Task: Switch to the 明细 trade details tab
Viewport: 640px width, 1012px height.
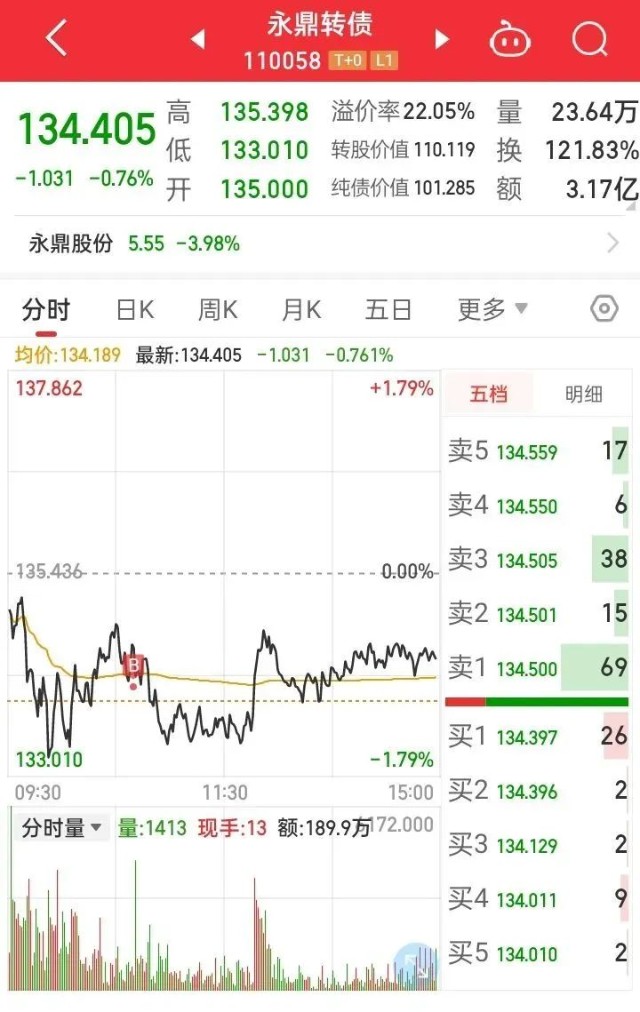Action: pyautogui.click(x=584, y=394)
